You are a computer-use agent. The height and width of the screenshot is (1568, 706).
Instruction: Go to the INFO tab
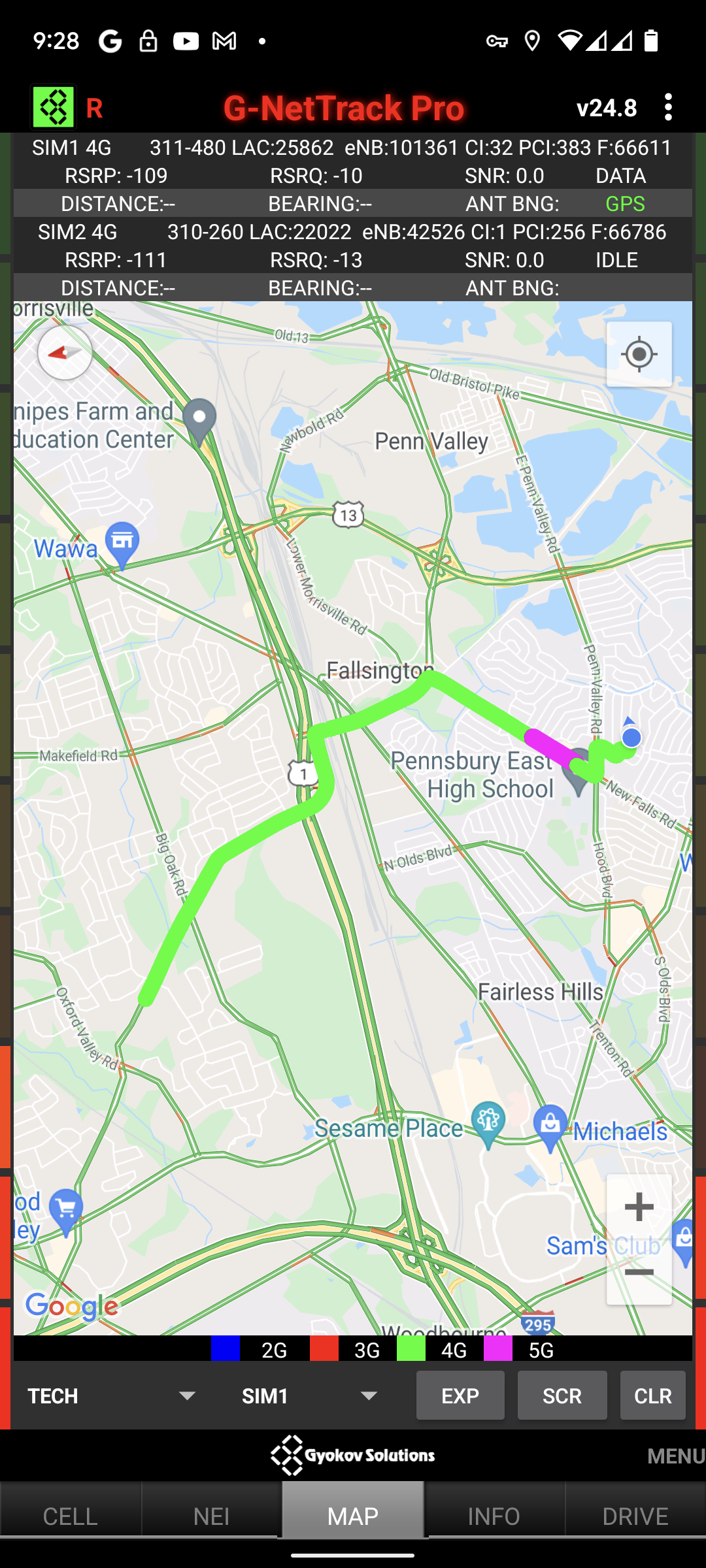[x=494, y=1516]
